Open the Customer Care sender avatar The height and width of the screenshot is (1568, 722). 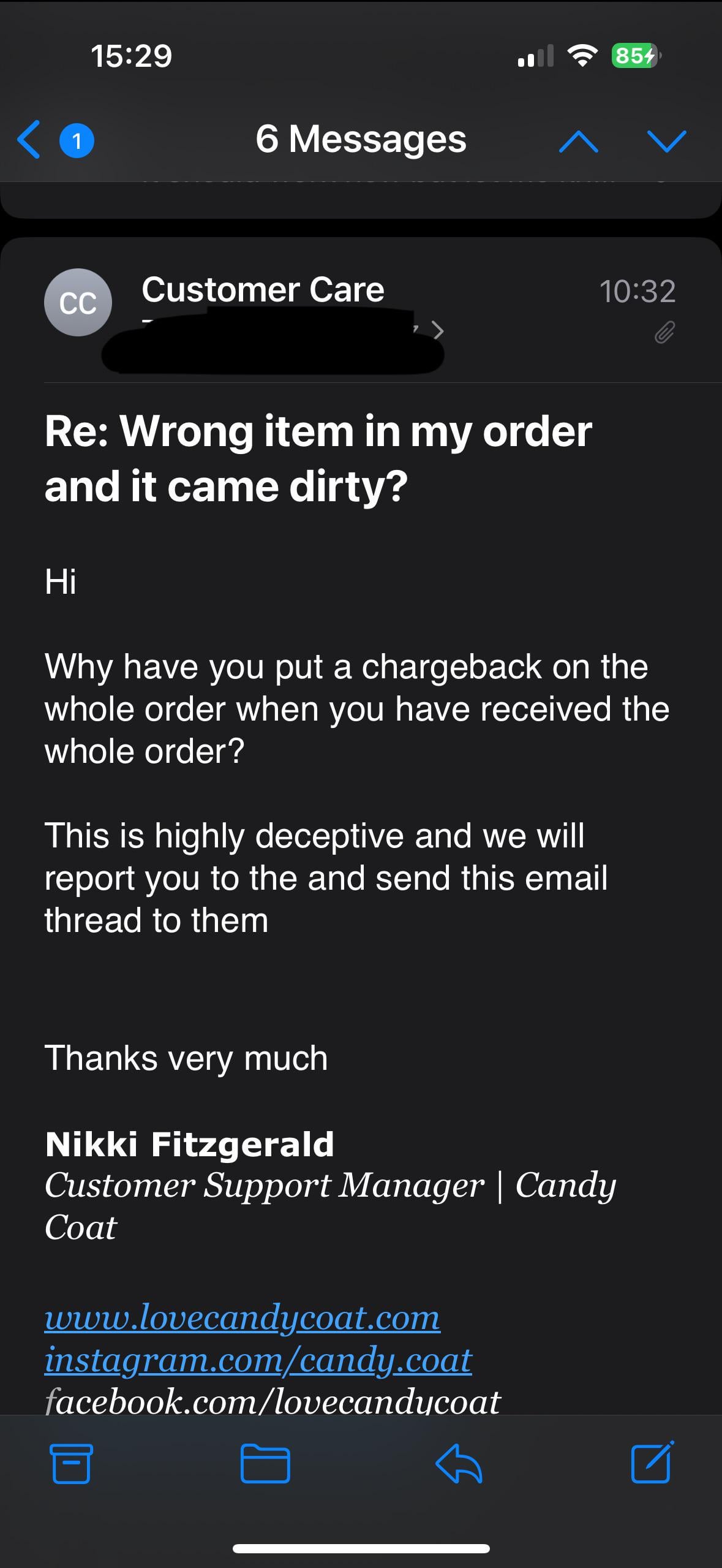pos(78,302)
